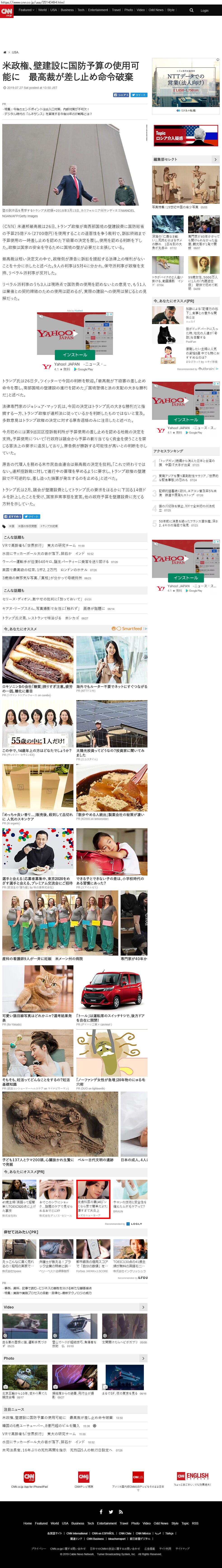Open the home icon in the breadcrumb

point(5,52)
